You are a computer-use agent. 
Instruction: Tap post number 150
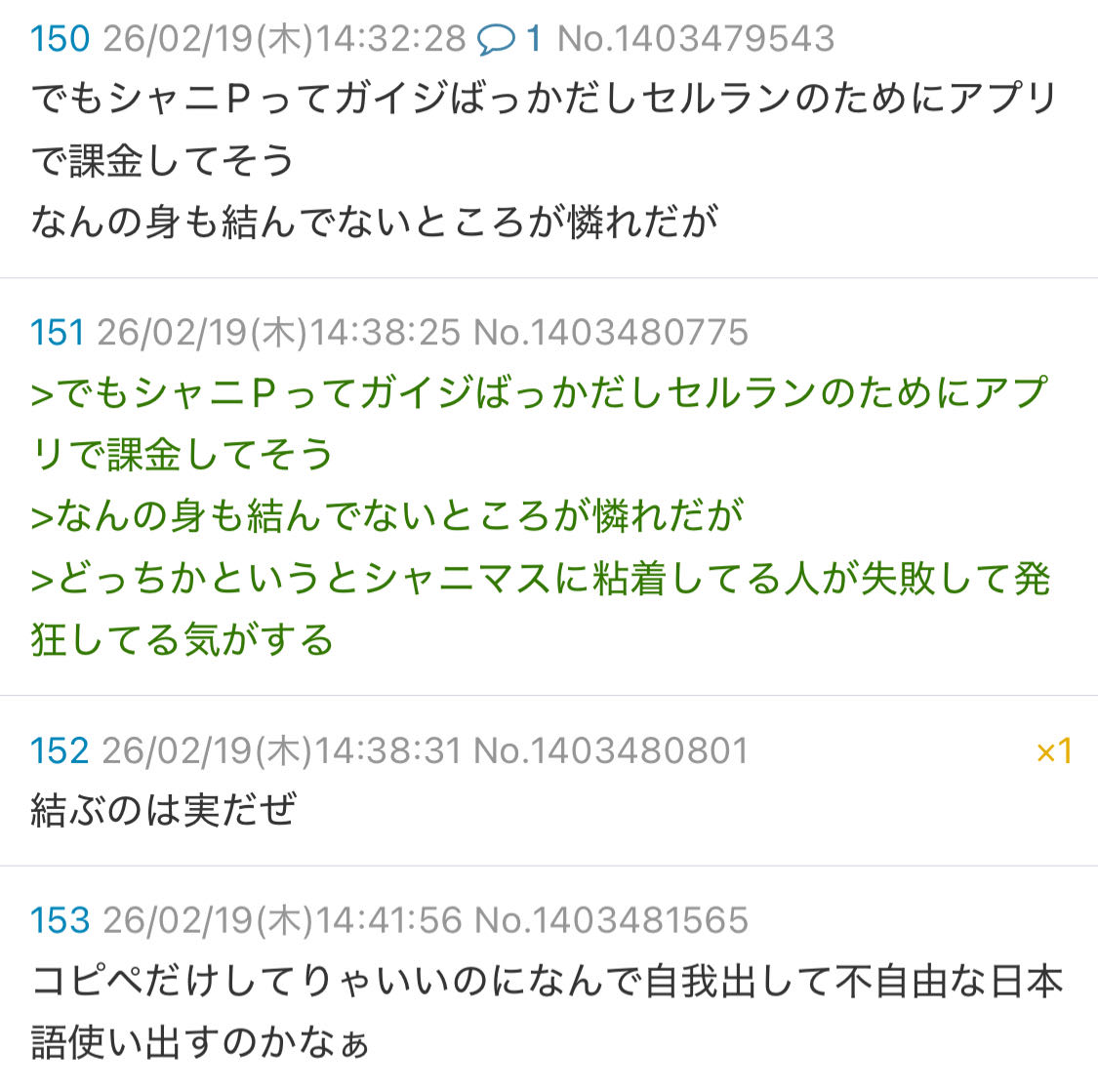coord(60,39)
